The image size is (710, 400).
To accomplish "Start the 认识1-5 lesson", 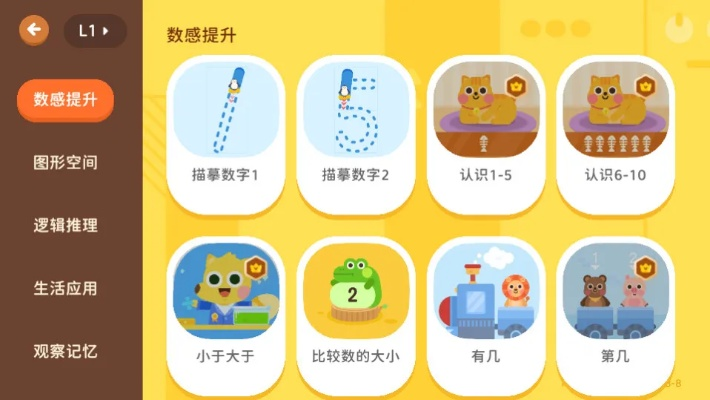I will coord(485,134).
